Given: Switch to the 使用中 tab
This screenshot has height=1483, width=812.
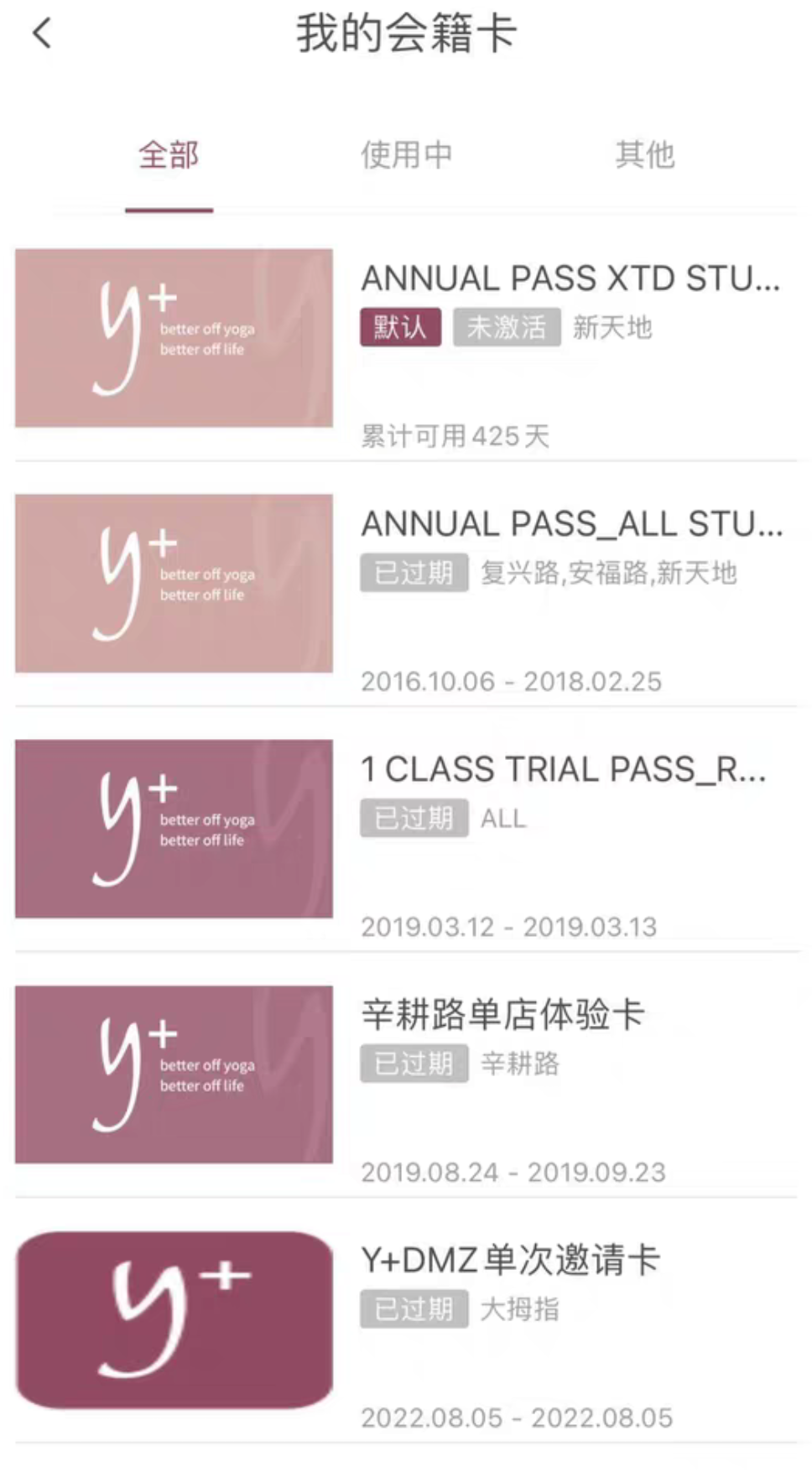Looking at the screenshot, I should click(x=406, y=155).
